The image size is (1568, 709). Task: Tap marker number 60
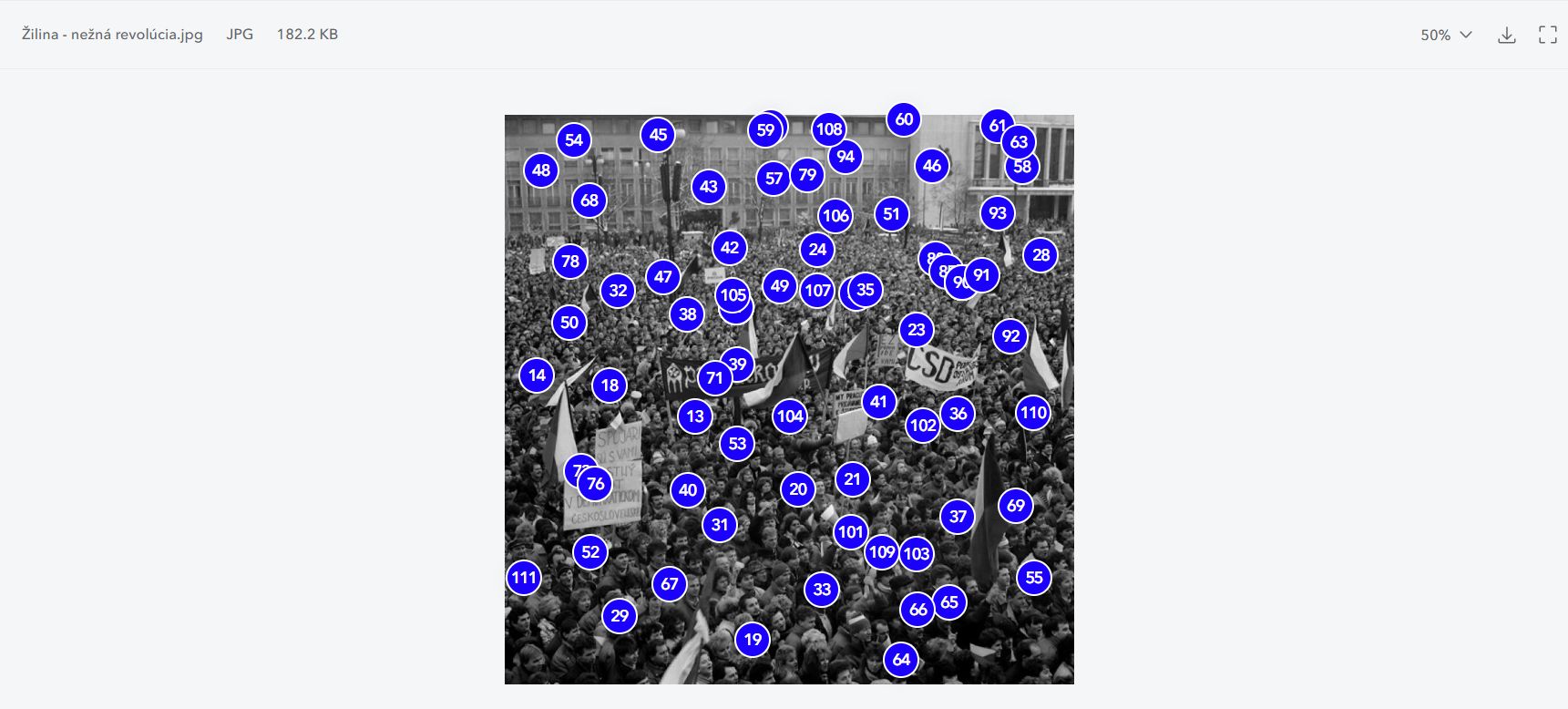tap(904, 119)
